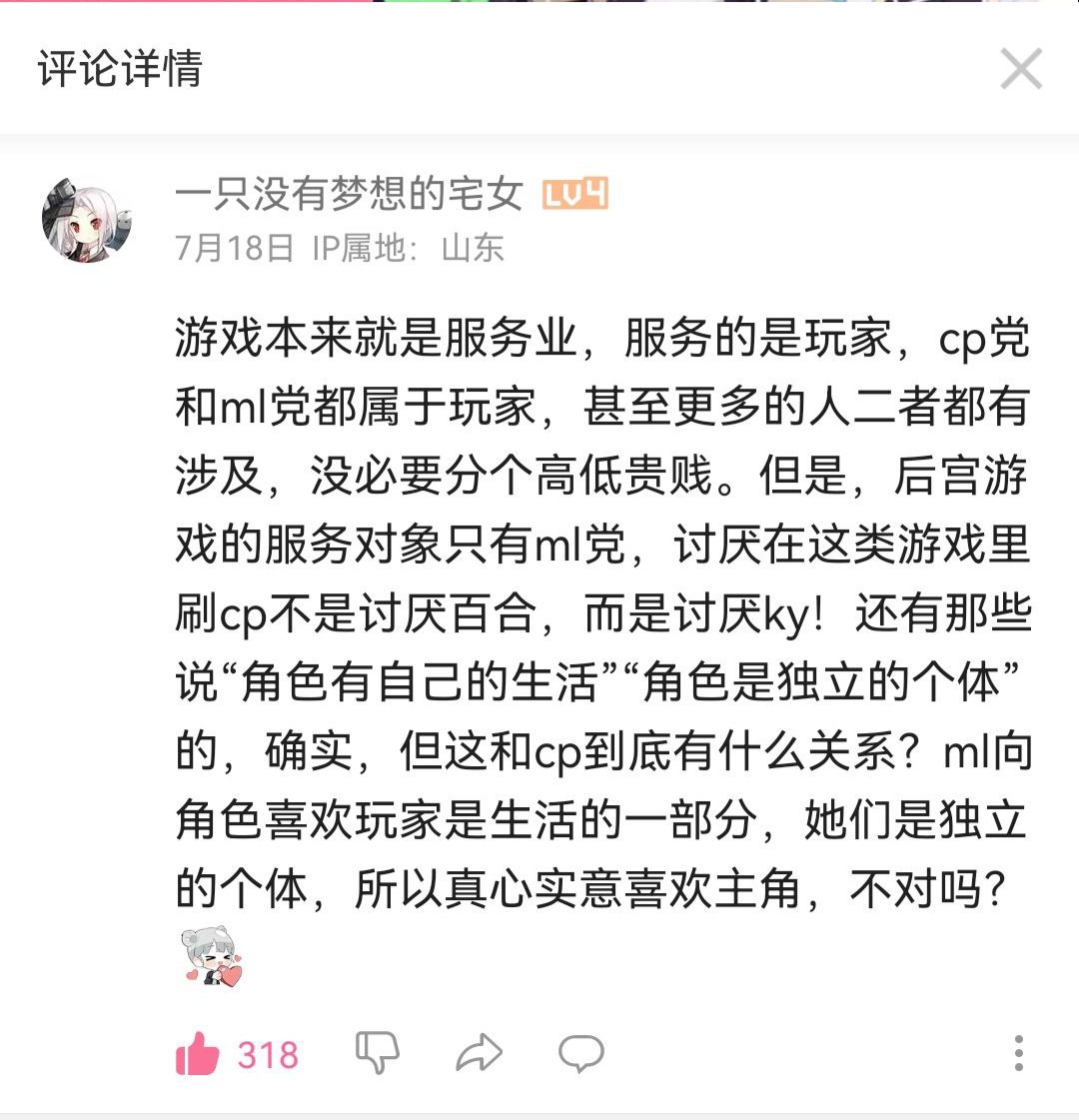The width and height of the screenshot is (1079, 1120).
Task: Share this comment
Action: (x=479, y=1053)
